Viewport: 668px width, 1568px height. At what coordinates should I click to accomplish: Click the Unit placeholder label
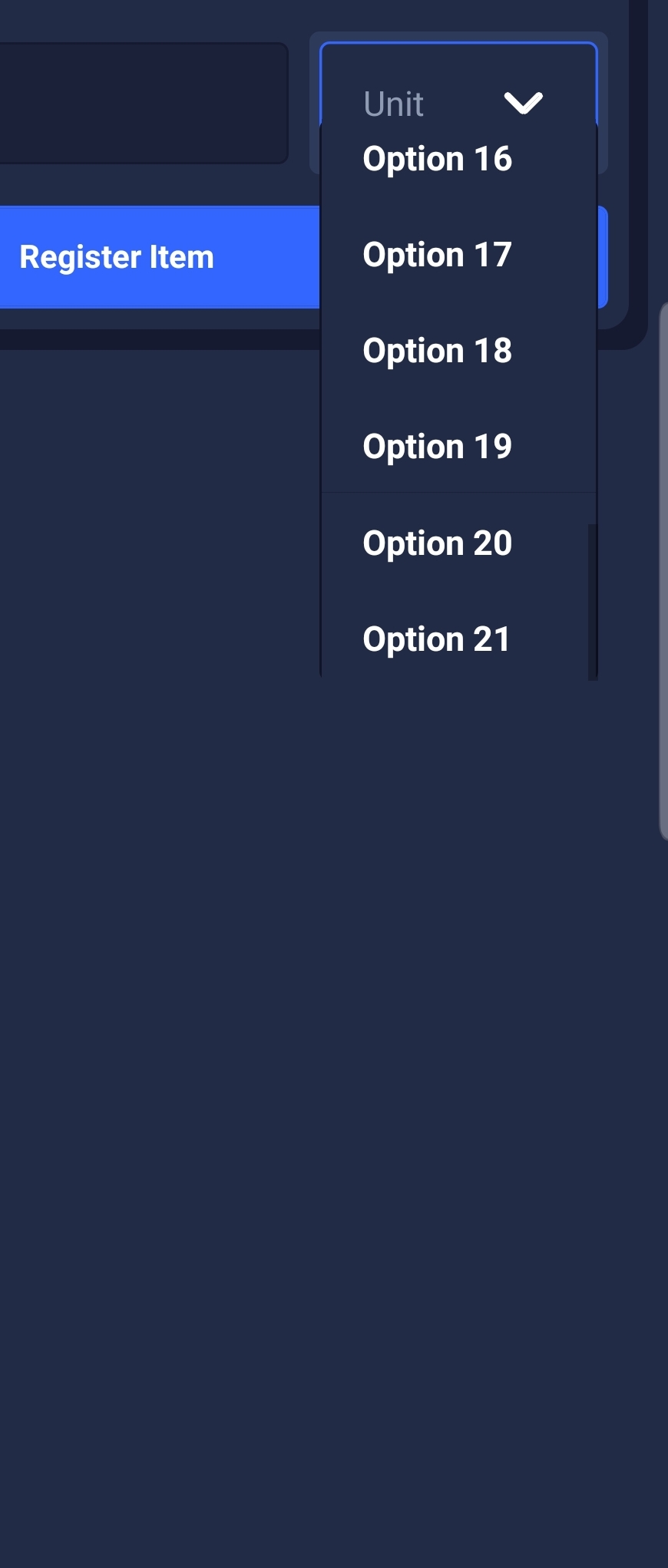[393, 104]
